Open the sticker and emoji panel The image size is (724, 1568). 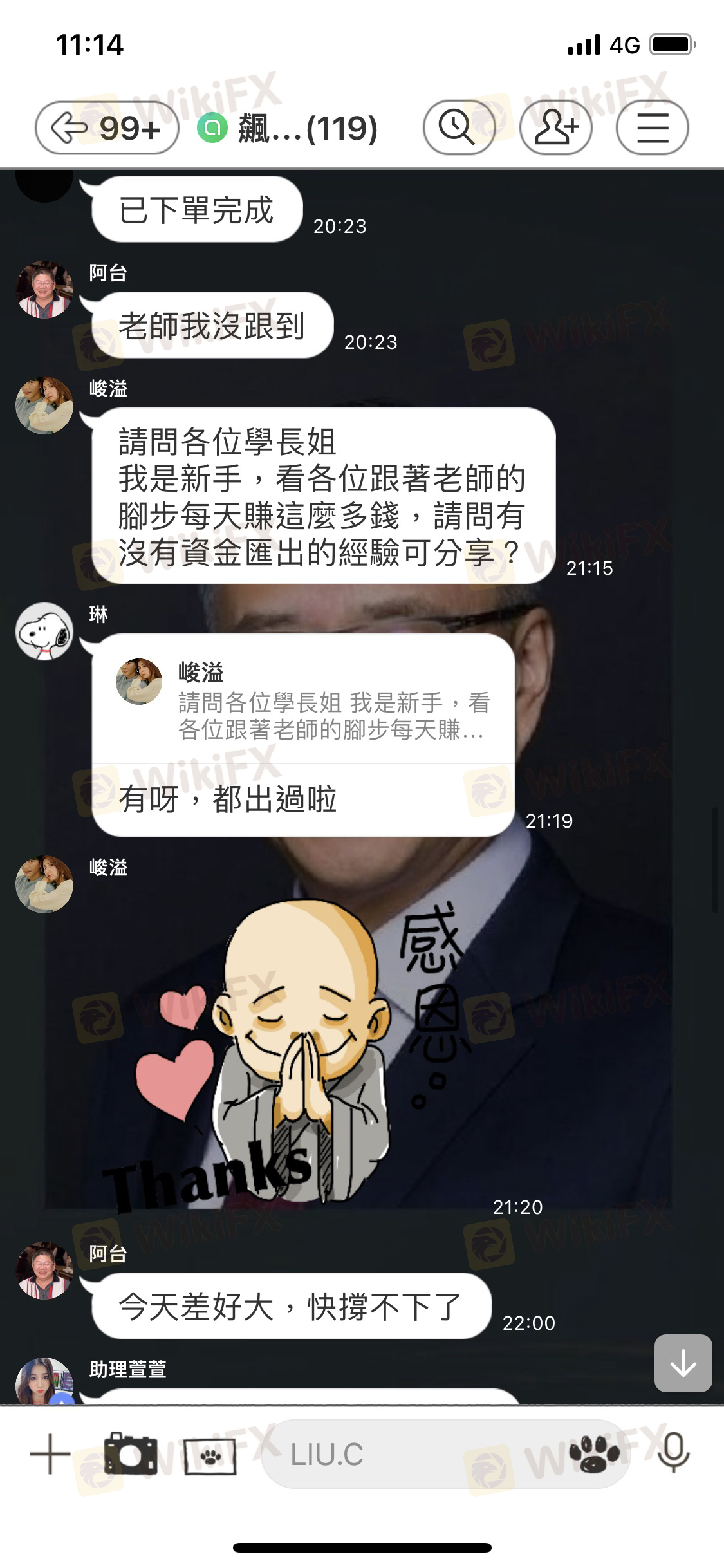tap(594, 1454)
